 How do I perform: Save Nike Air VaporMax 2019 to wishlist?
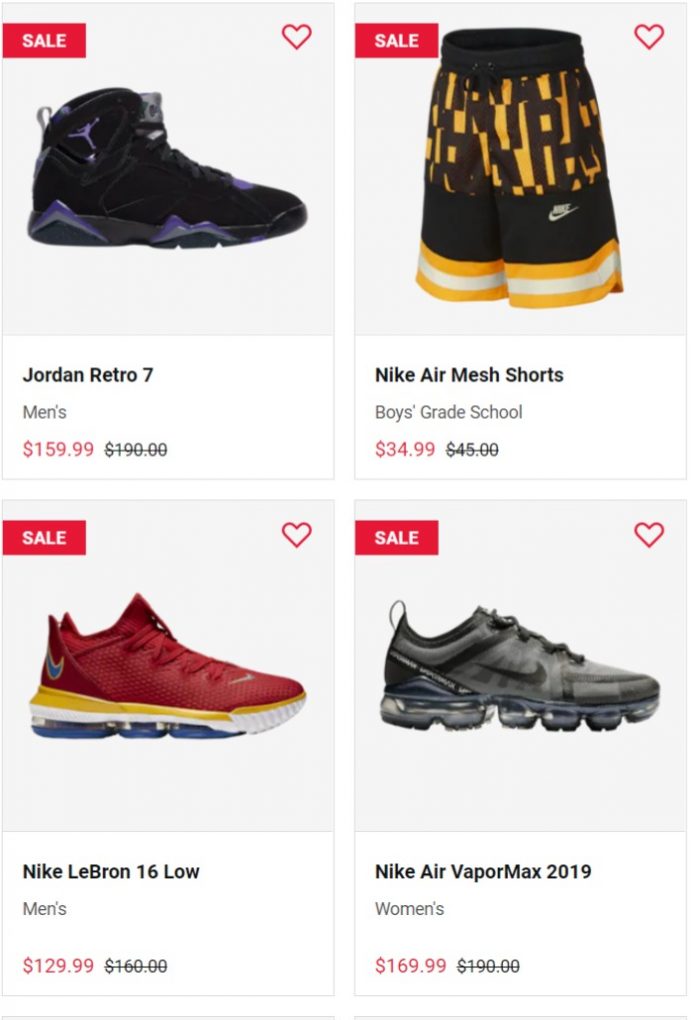pyautogui.click(x=649, y=534)
